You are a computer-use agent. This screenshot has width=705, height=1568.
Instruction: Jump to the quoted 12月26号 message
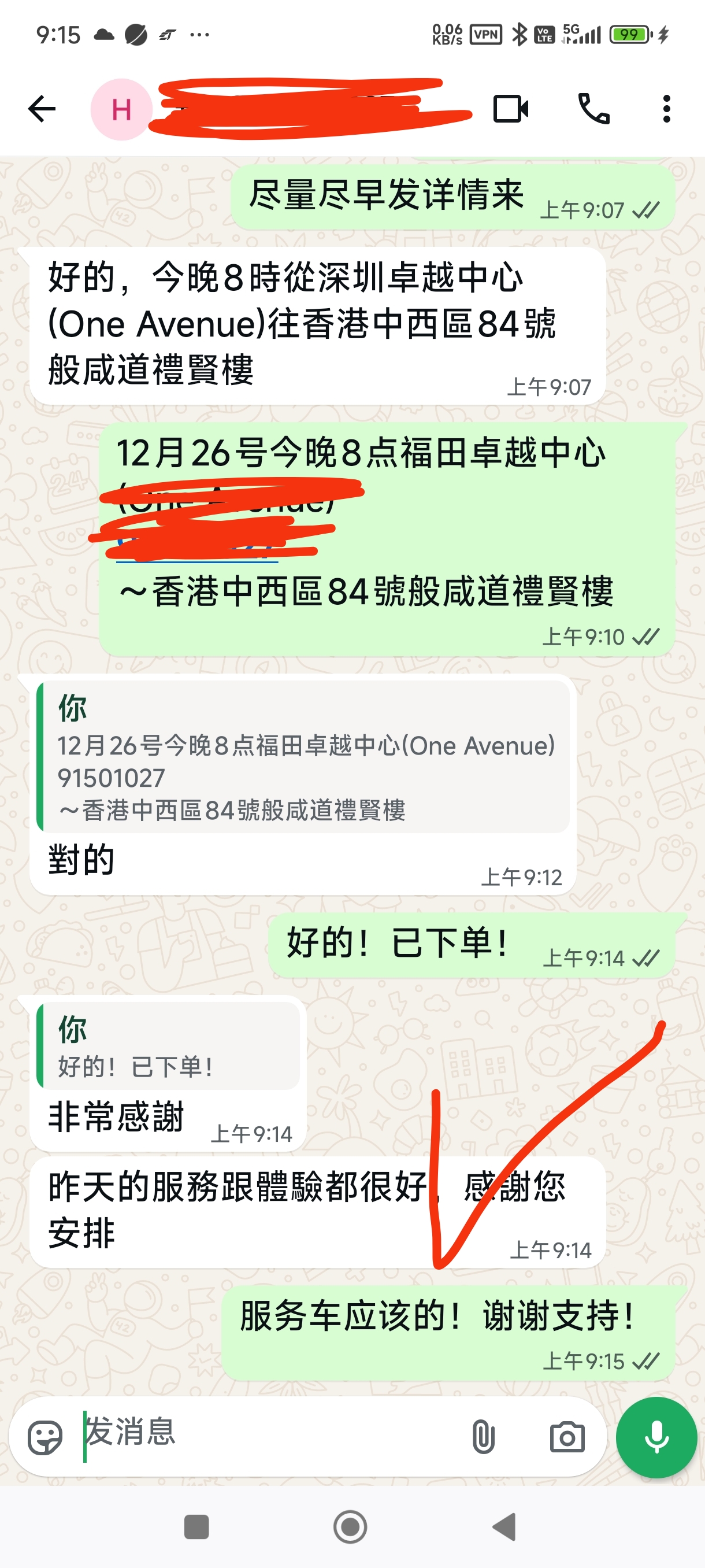coord(303,757)
